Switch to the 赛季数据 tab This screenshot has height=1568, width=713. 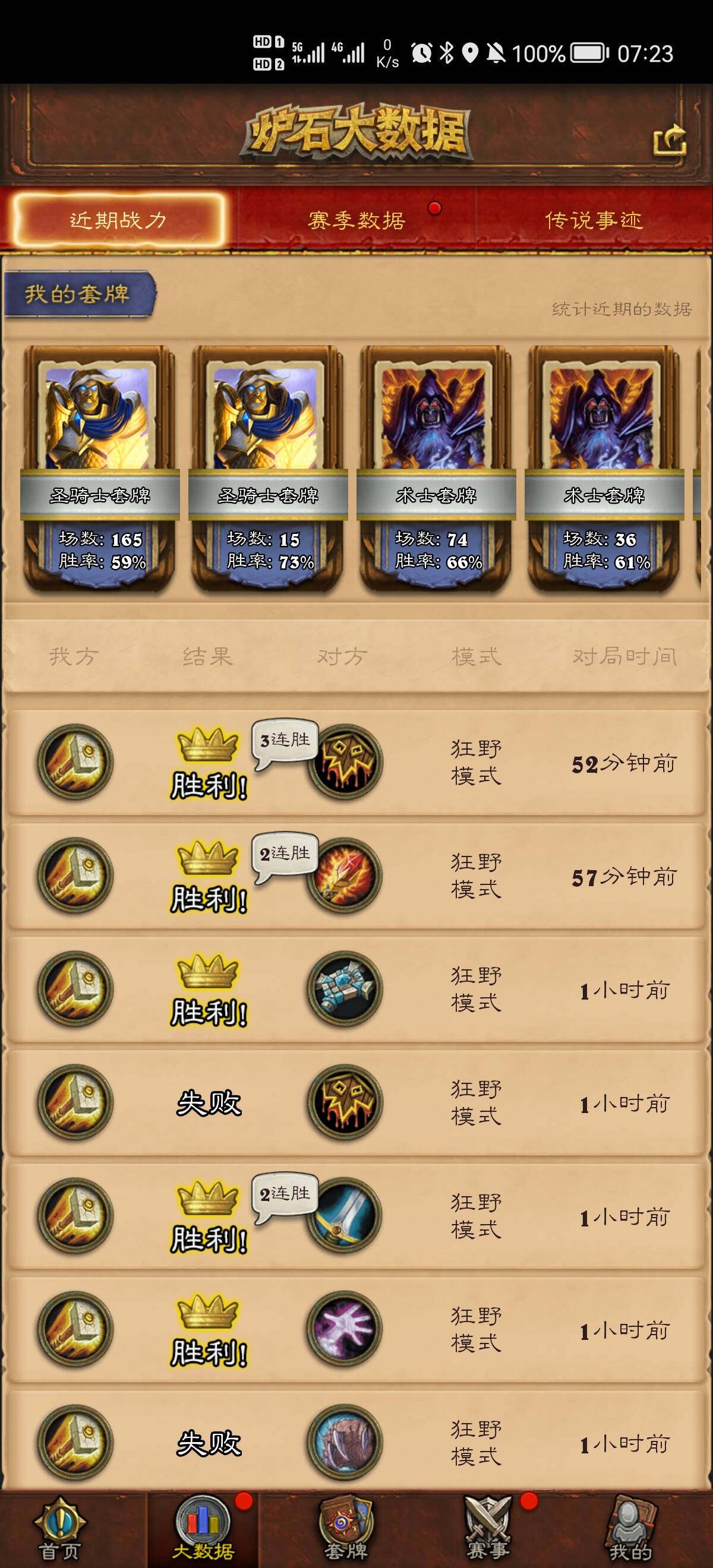[x=356, y=220]
